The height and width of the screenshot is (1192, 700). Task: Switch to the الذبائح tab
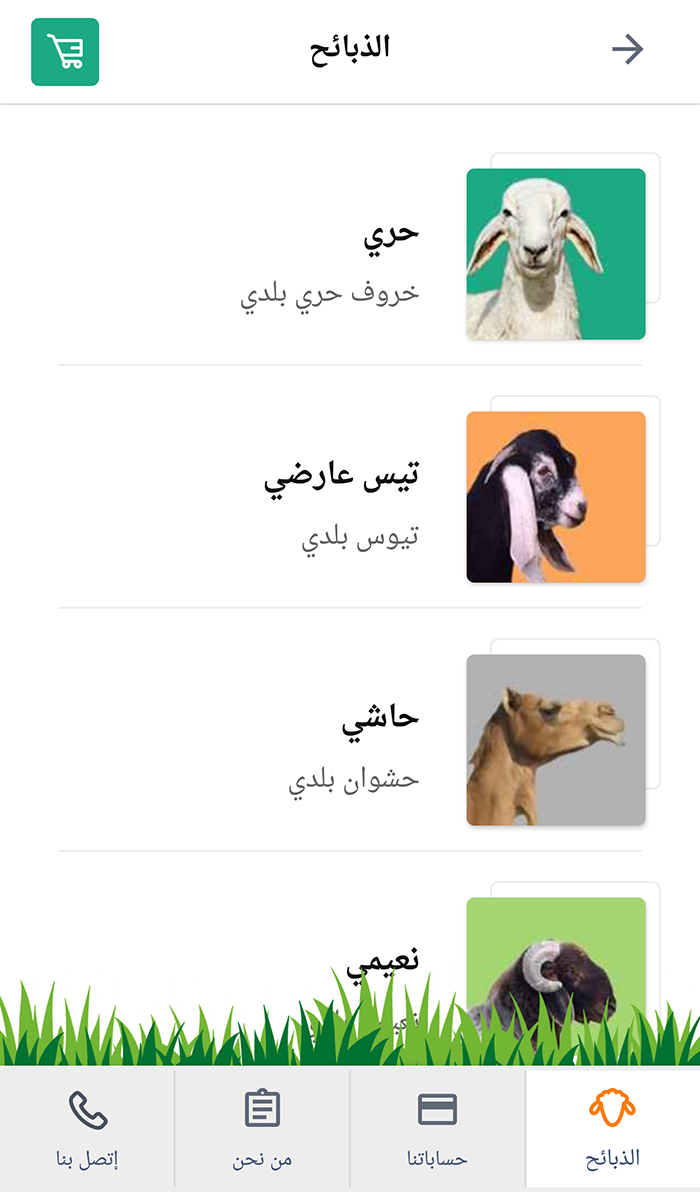click(612, 1128)
